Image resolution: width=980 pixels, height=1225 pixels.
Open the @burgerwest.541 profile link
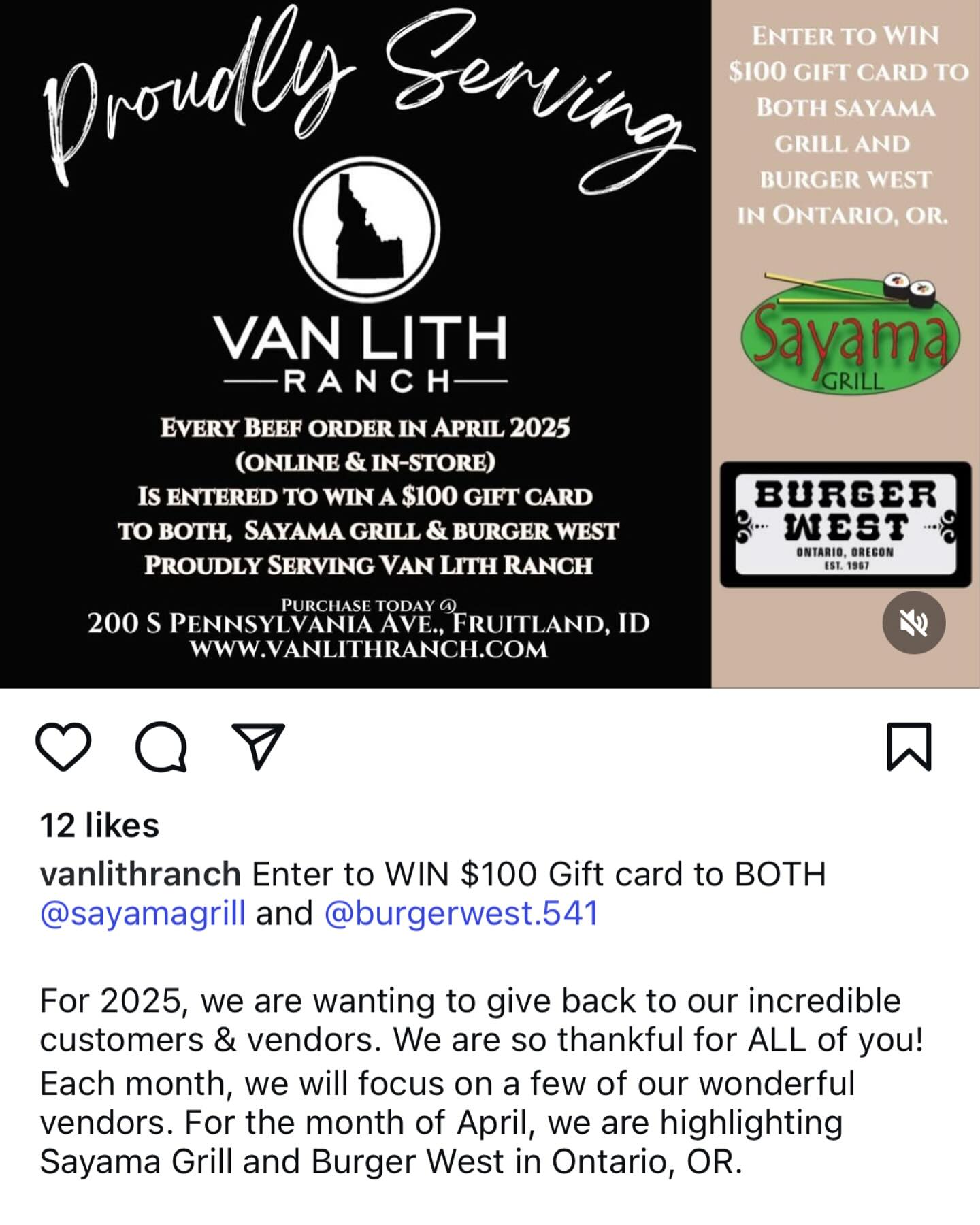click(x=461, y=913)
